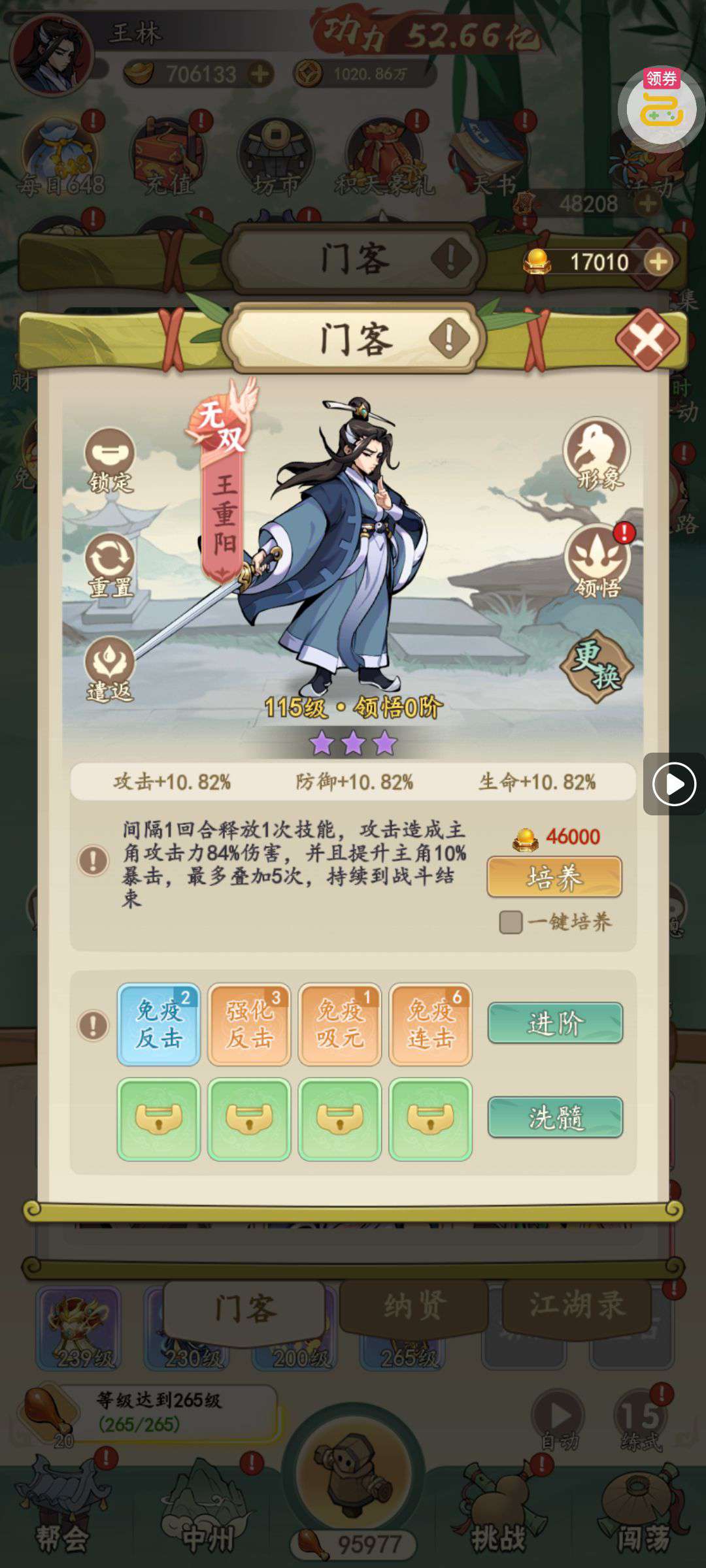Select the 免疫反击 skill tile
This screenshot has height=1568, width=706.
(159, 1024)
